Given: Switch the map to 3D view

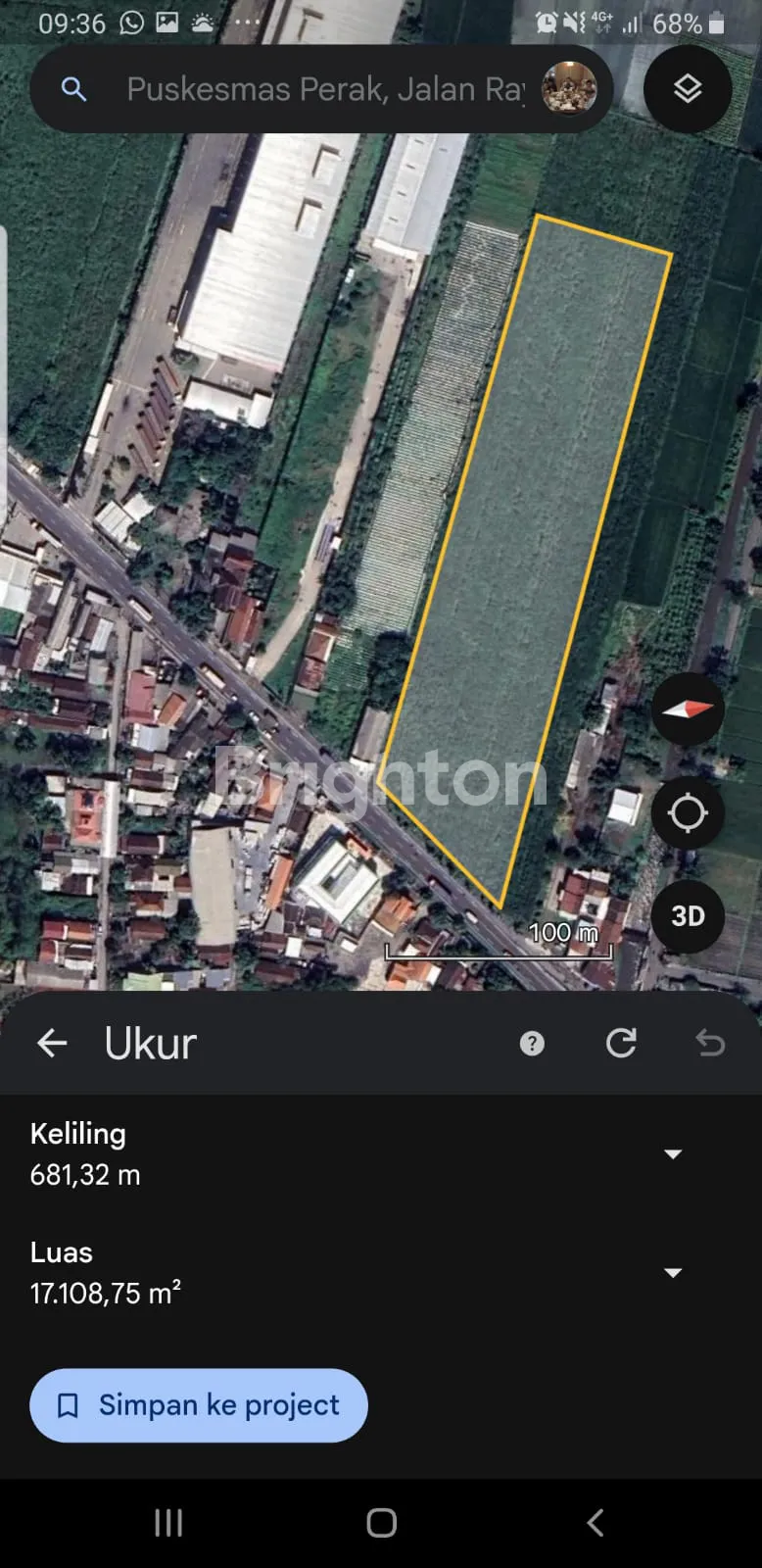Looking at the screenshot, I should coord(688,915).
